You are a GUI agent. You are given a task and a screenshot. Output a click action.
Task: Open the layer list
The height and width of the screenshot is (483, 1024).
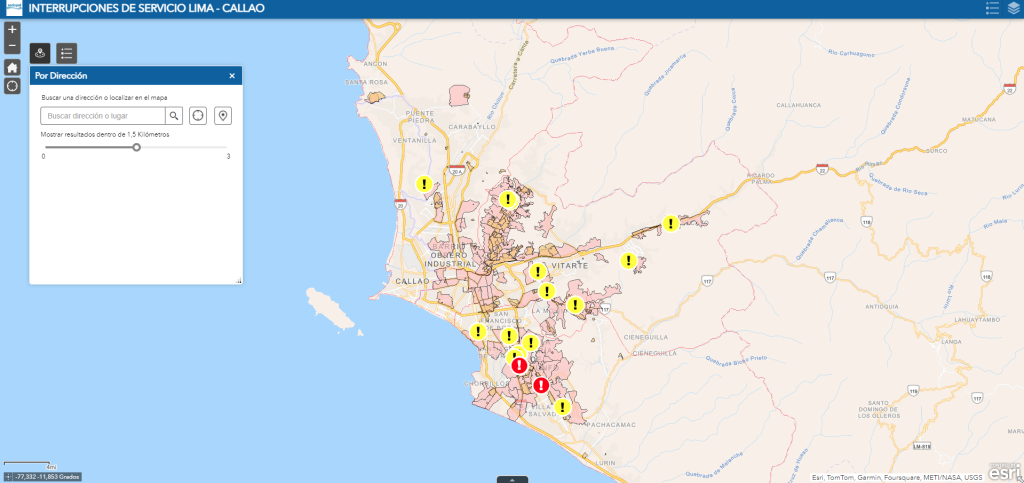tap(1013, 8)
